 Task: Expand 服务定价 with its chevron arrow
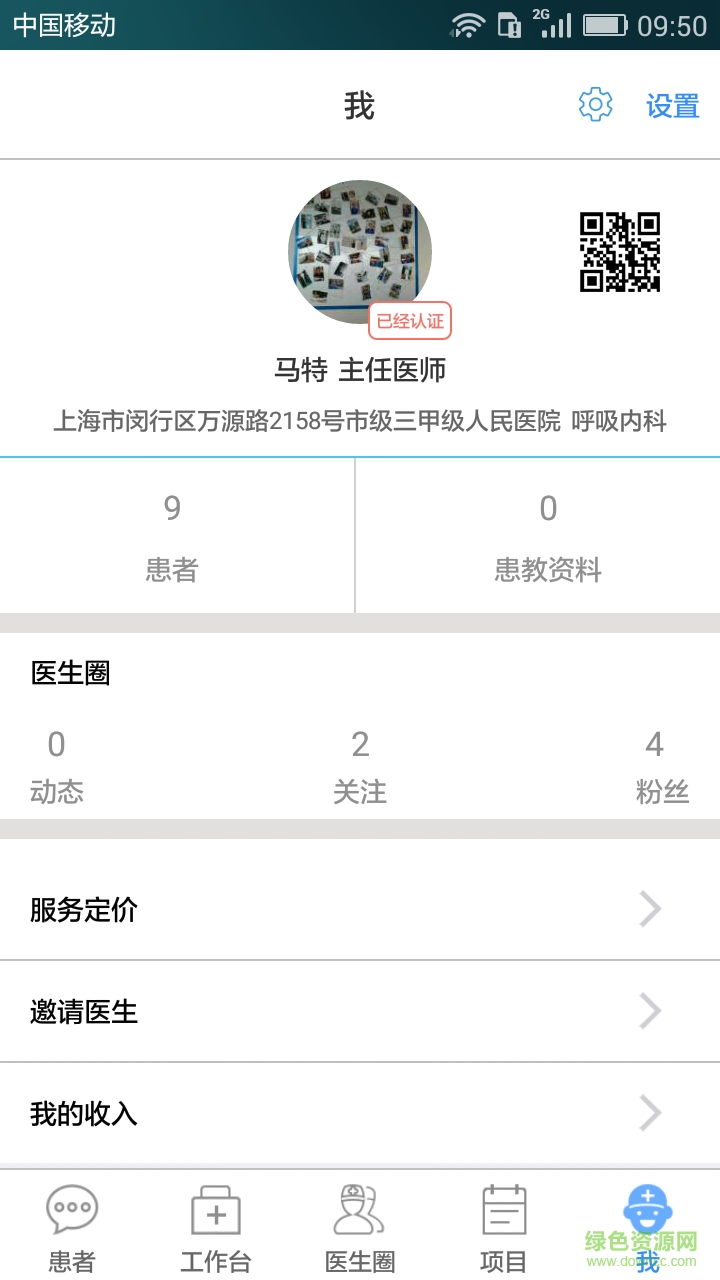[651, 910]
